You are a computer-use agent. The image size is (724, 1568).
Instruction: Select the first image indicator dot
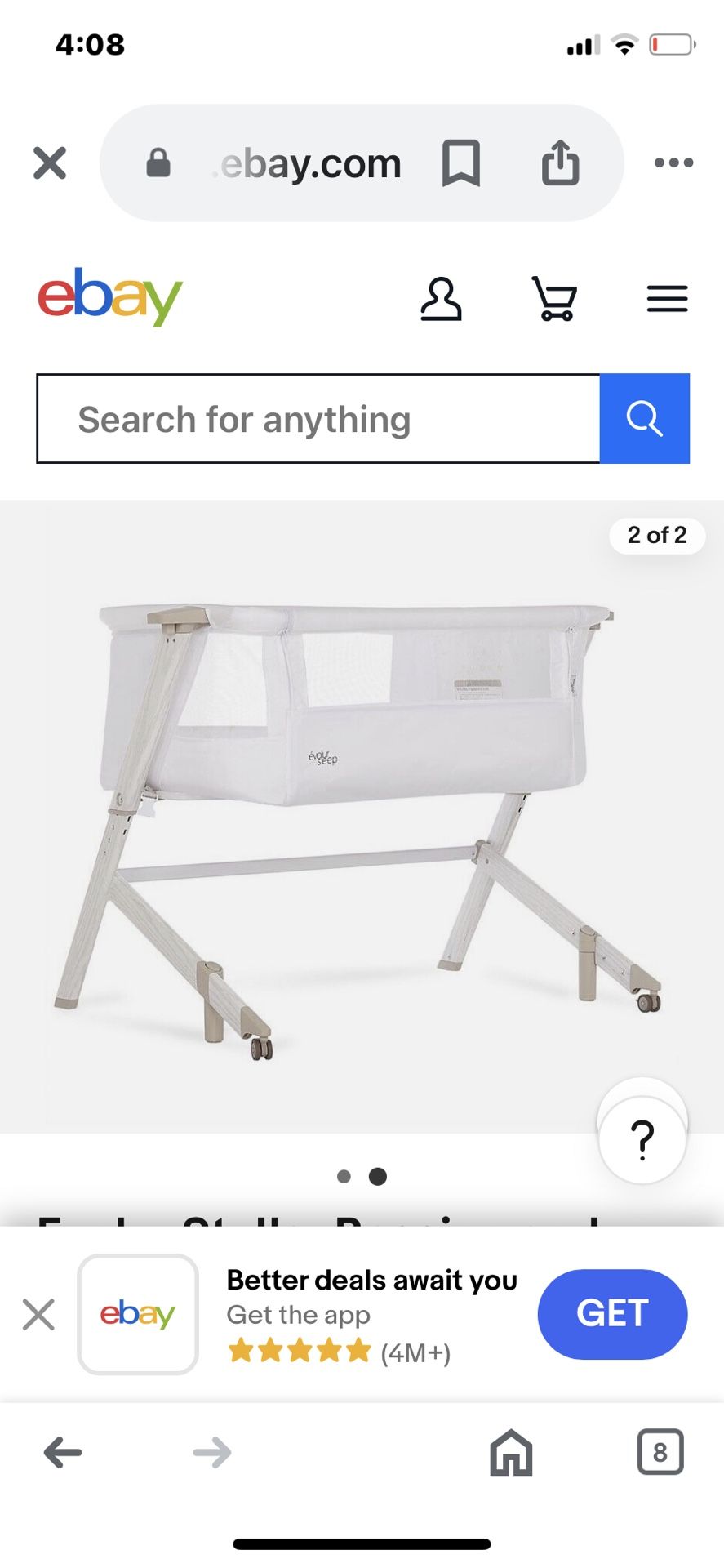344,1177
